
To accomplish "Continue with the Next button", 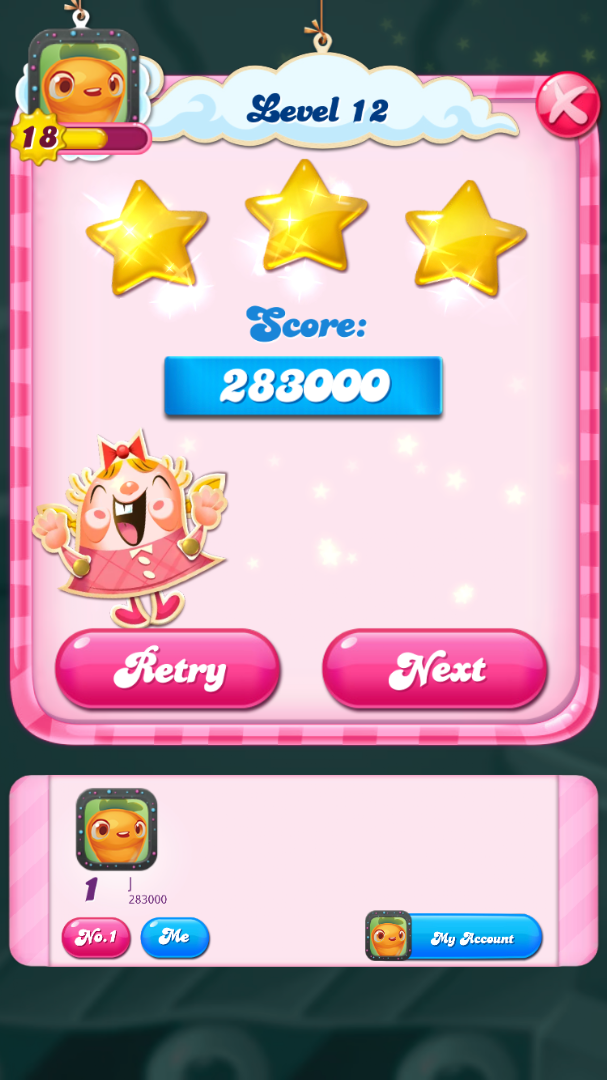I will point(434,669).
